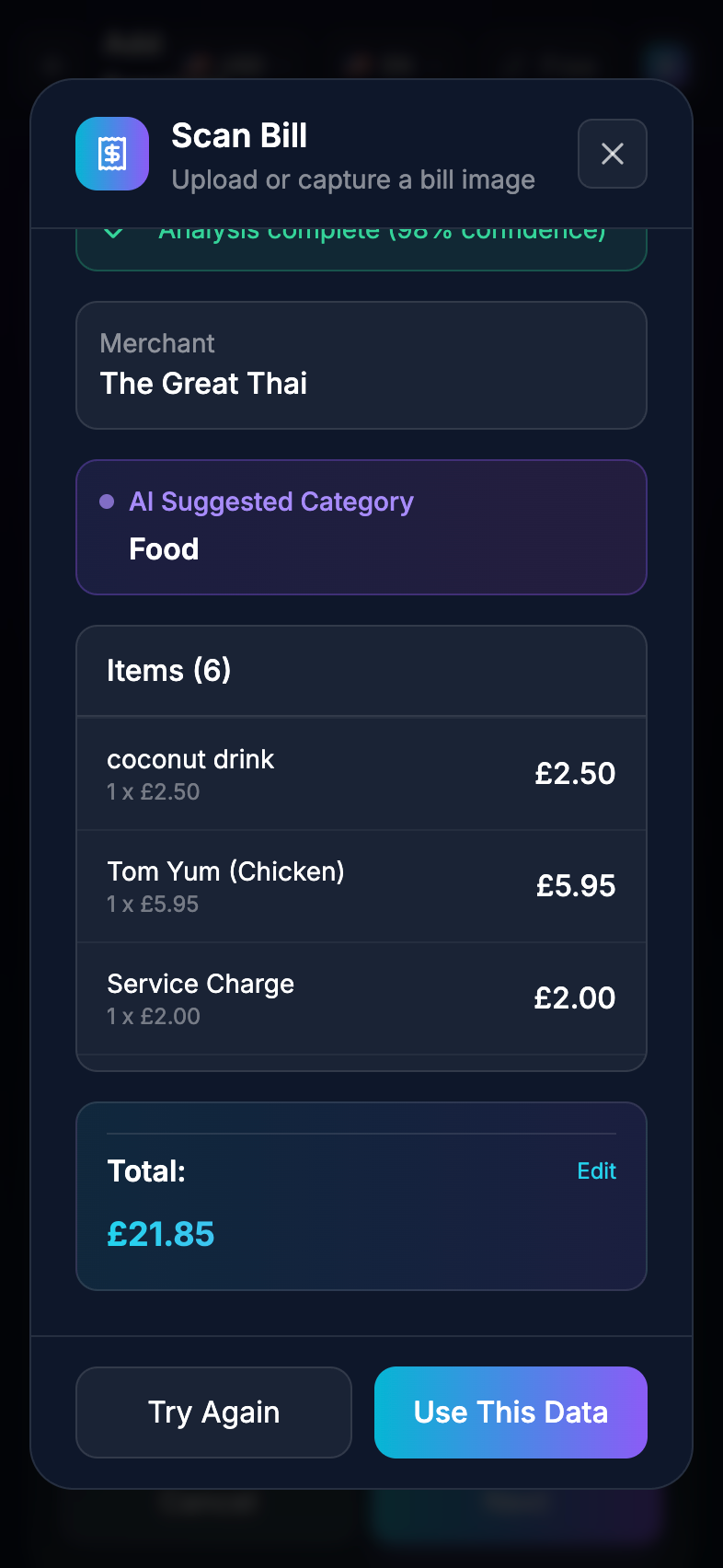Open the AI Suggested Category selector showing Food
This screenshot has height=1568, width=723.
click(361, 527)
